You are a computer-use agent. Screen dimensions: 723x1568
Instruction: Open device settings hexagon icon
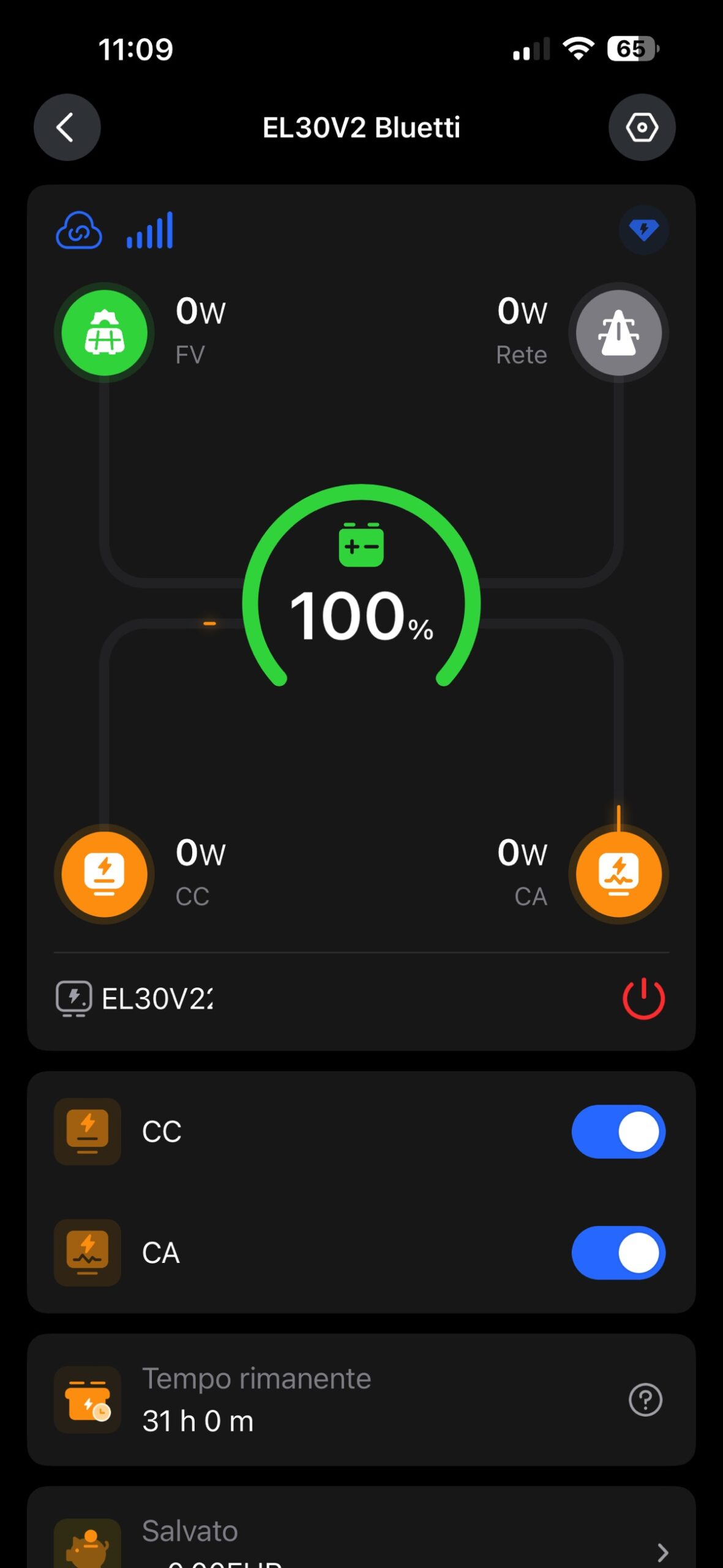[x=642, y=127]
